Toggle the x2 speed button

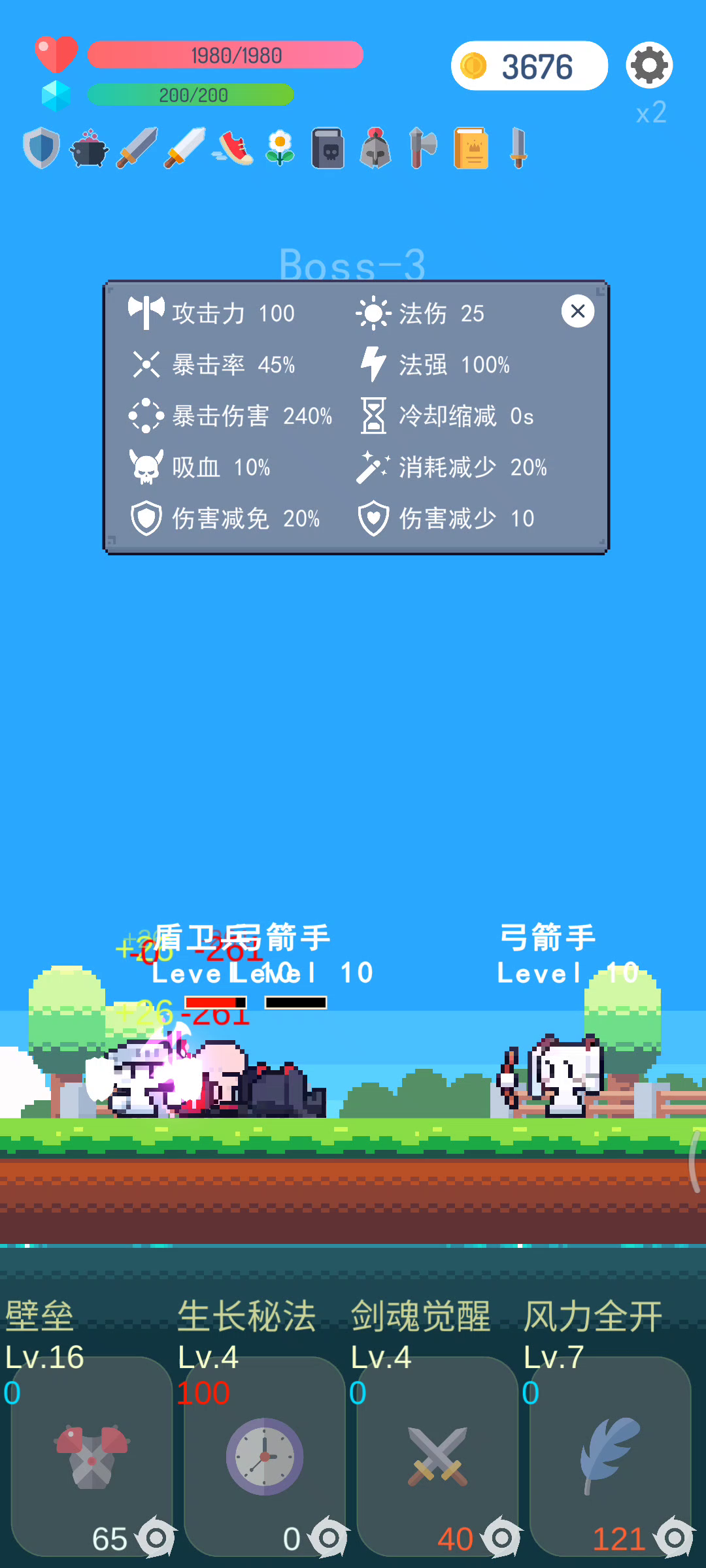point(651,113)
